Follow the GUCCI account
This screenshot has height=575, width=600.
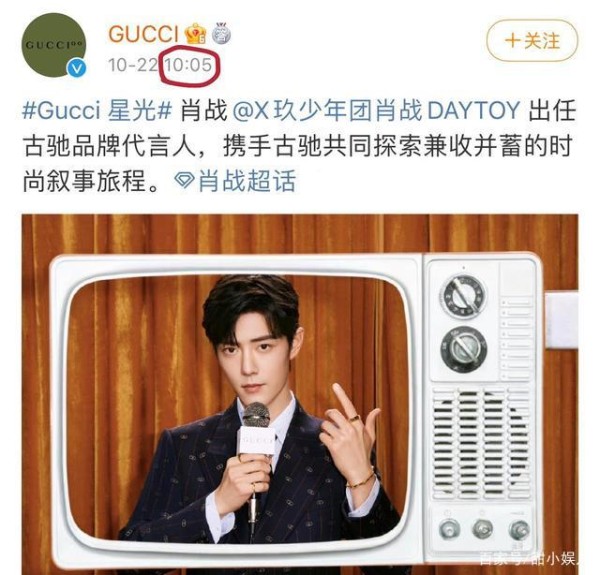(531, 41)
